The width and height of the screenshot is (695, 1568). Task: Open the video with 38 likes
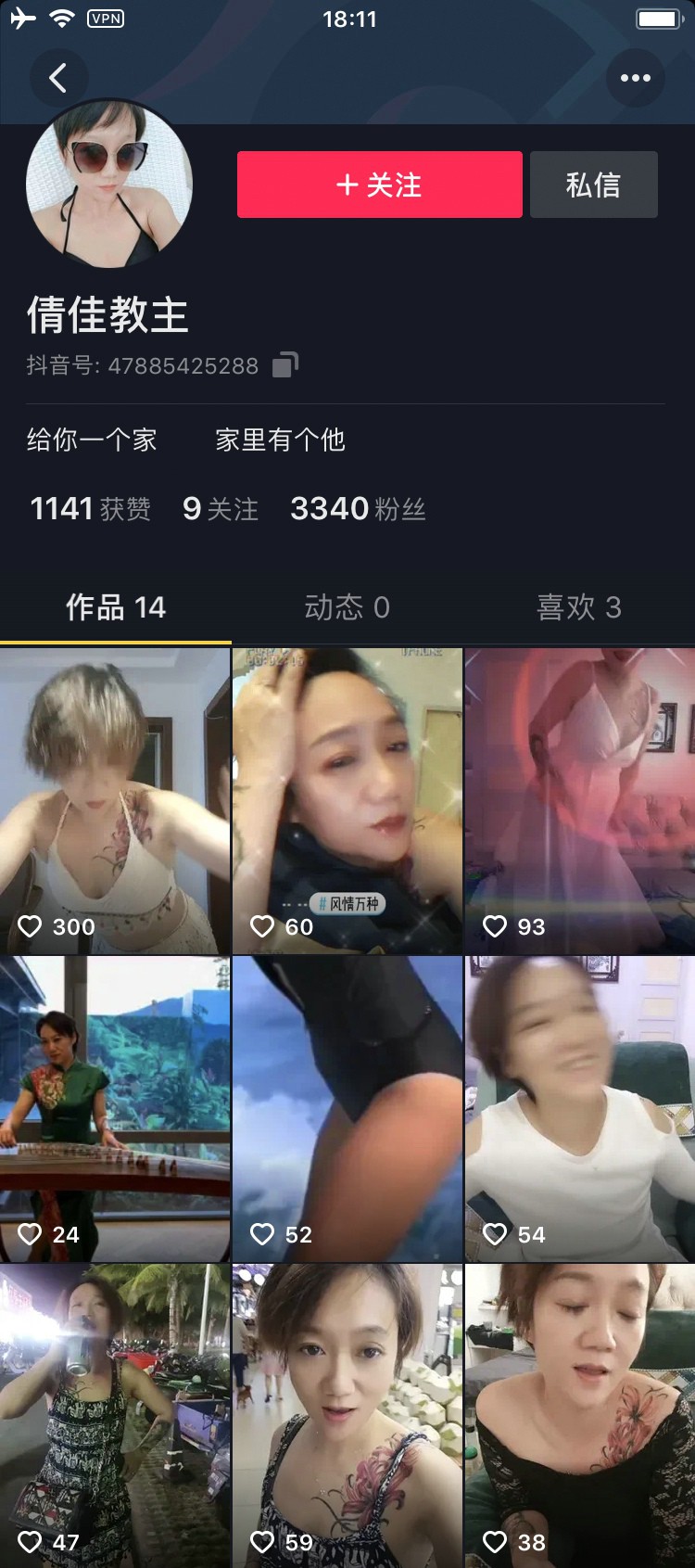[x=579, y=1414]
